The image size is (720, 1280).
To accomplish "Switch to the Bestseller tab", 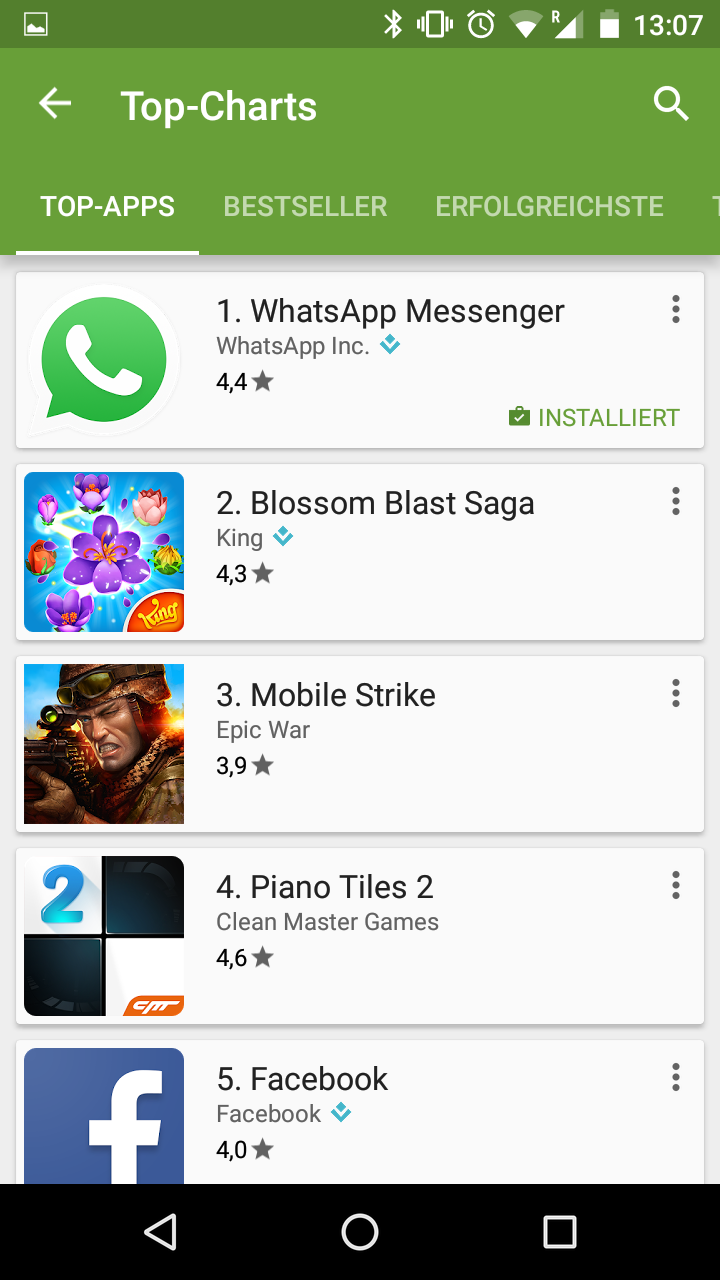I will (305, 207).
